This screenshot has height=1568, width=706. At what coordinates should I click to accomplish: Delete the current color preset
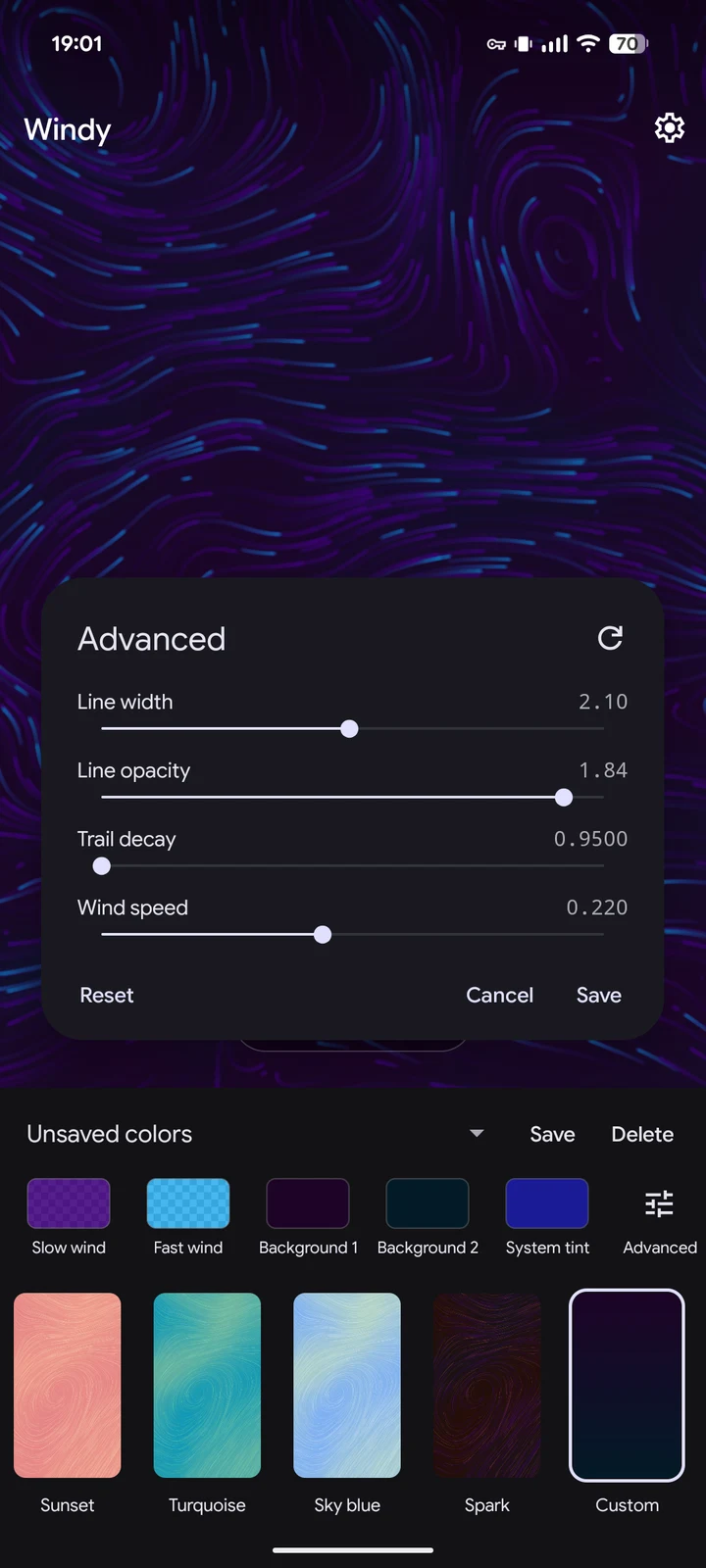(642, 1134)
